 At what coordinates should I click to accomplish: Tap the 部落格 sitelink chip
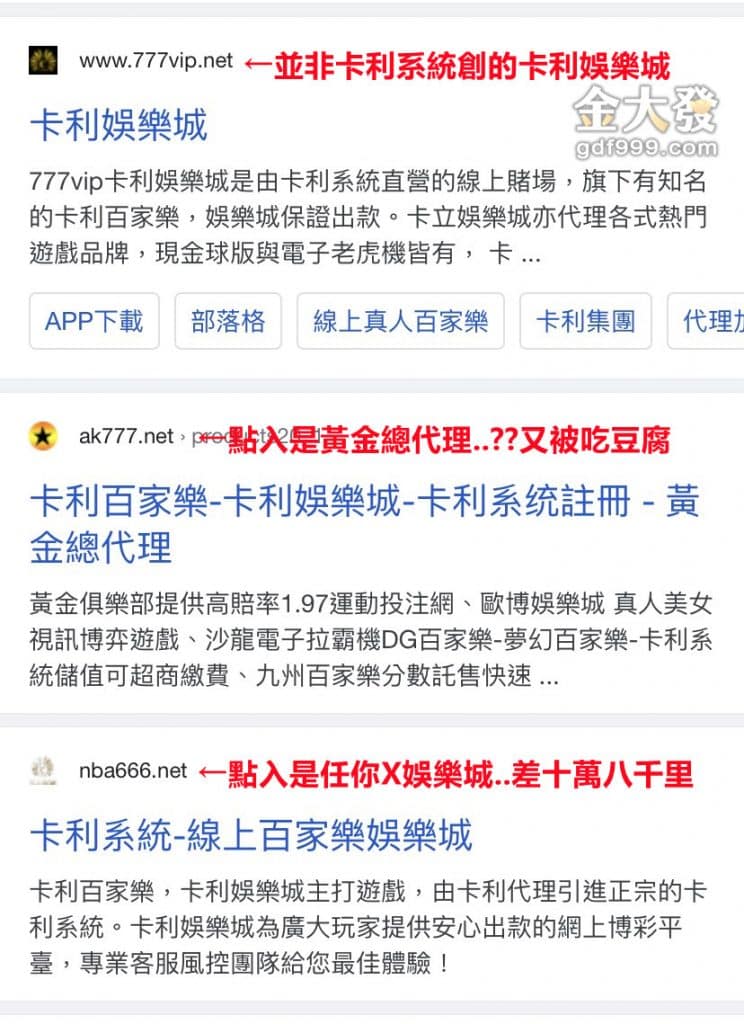click(230, 320)
